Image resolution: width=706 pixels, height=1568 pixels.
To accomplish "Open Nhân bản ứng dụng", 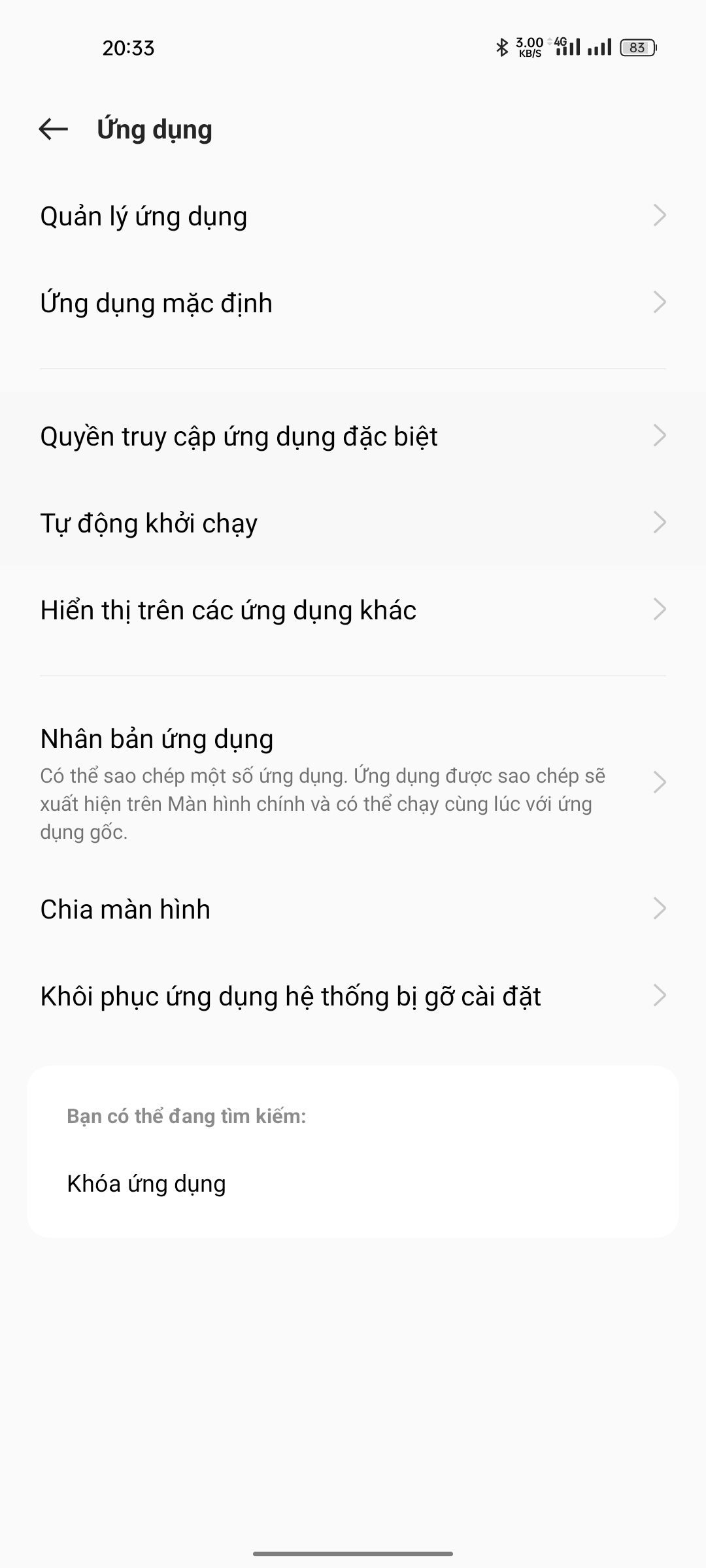I will (x=353, y=782).
